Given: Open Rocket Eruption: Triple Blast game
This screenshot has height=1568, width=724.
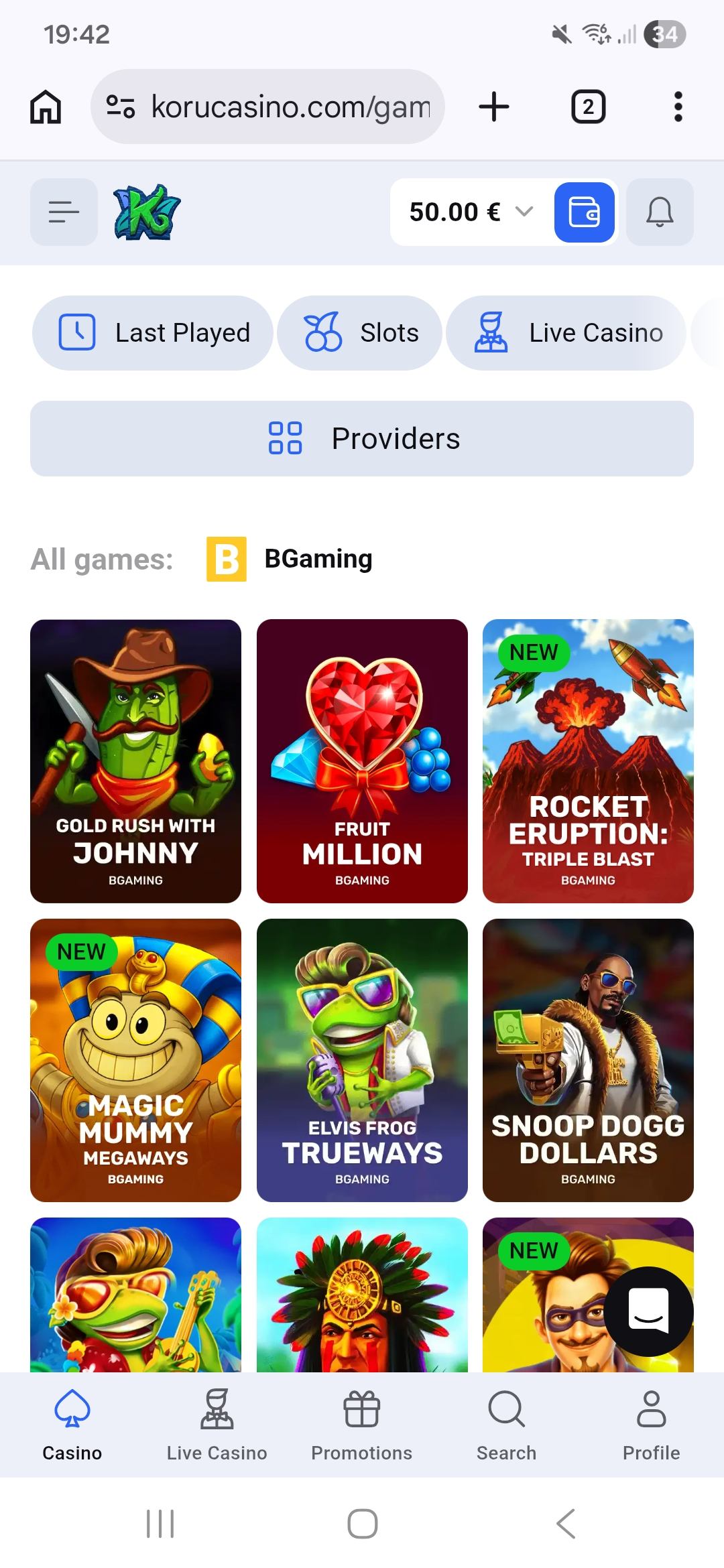Looking at the screenshot, I should click(x=588, y=761).
